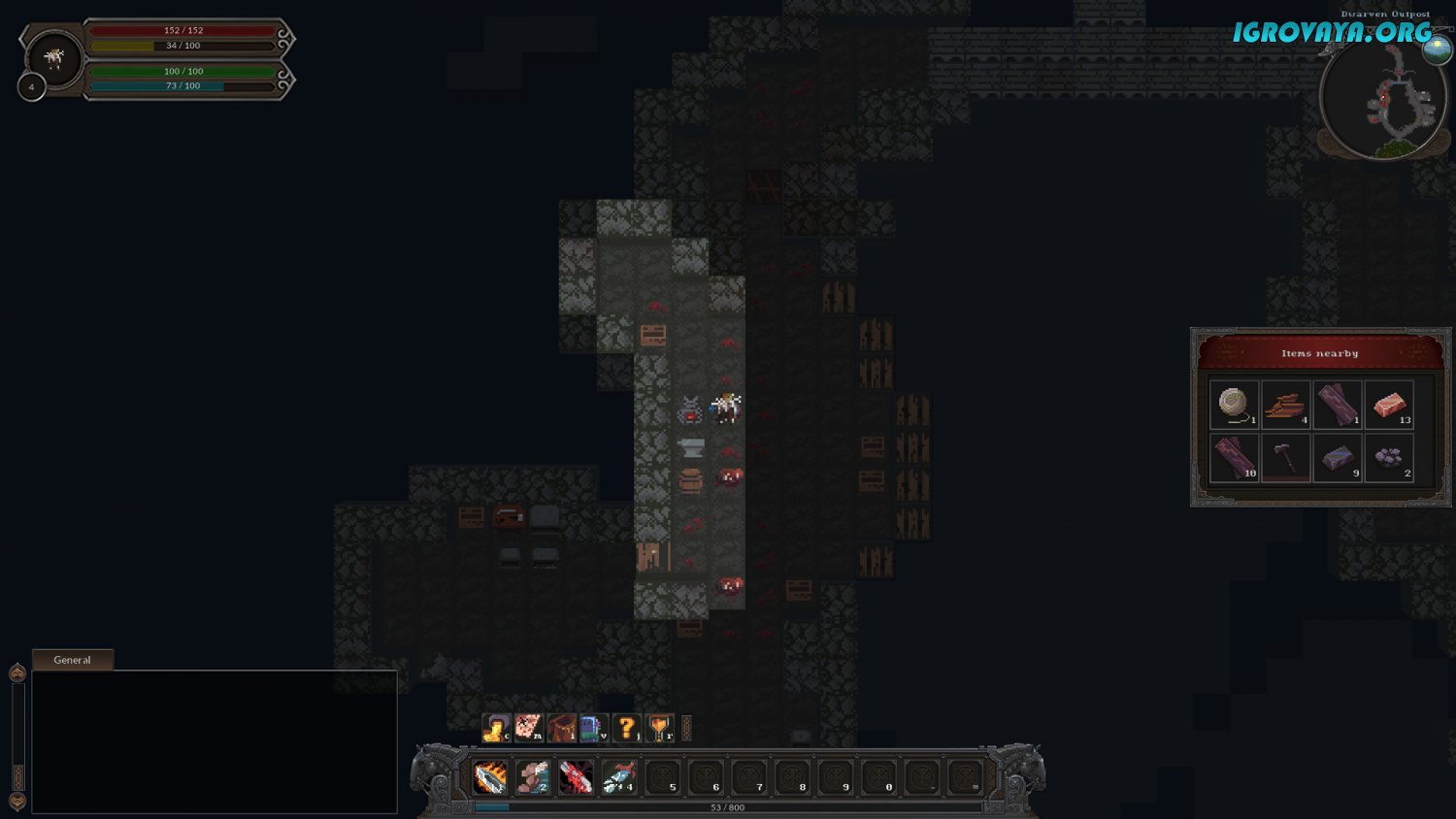
Task: Open the goblet menu icon
Action: pos(660,728)
